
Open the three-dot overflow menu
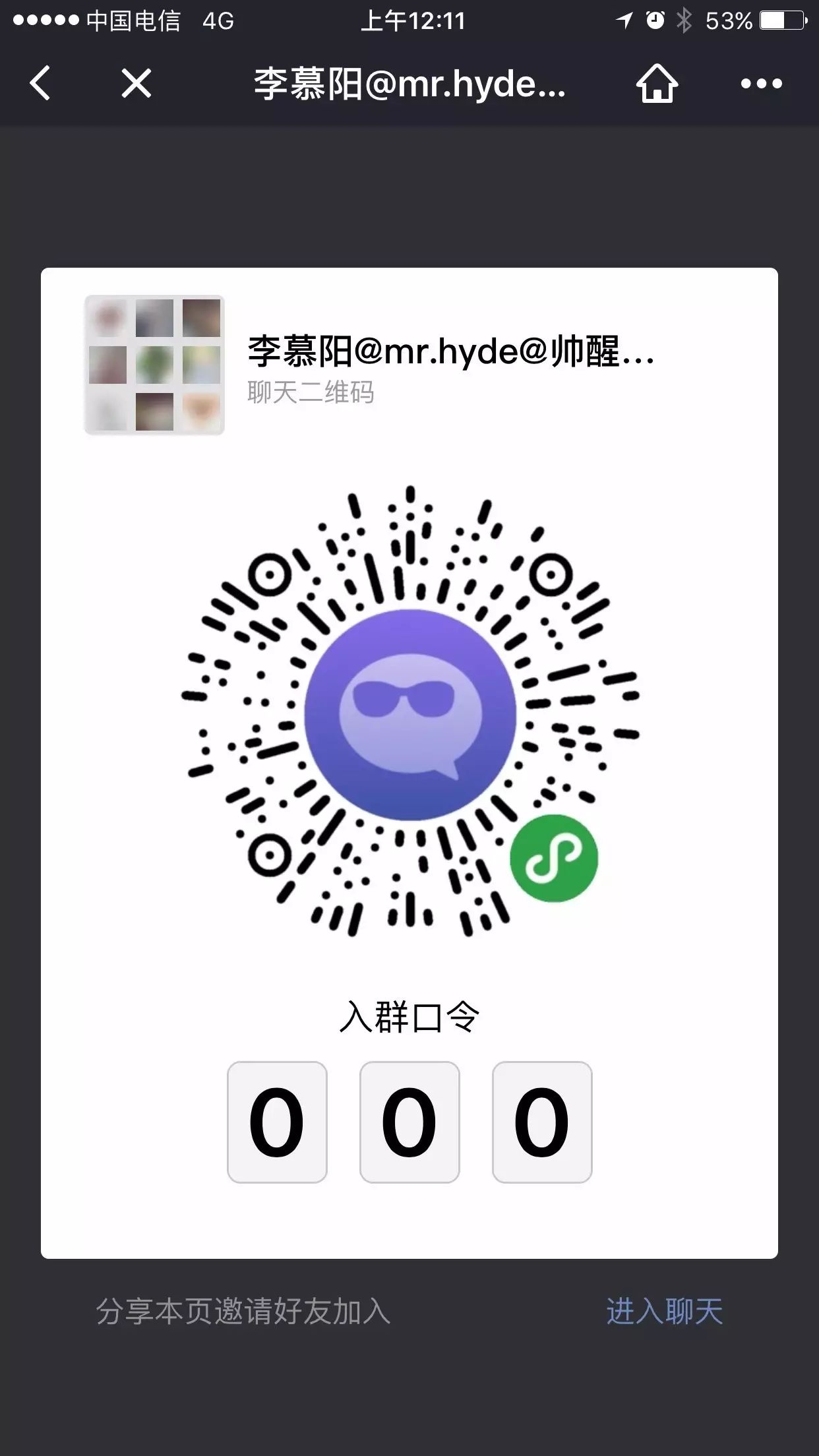tap(761, 84)
